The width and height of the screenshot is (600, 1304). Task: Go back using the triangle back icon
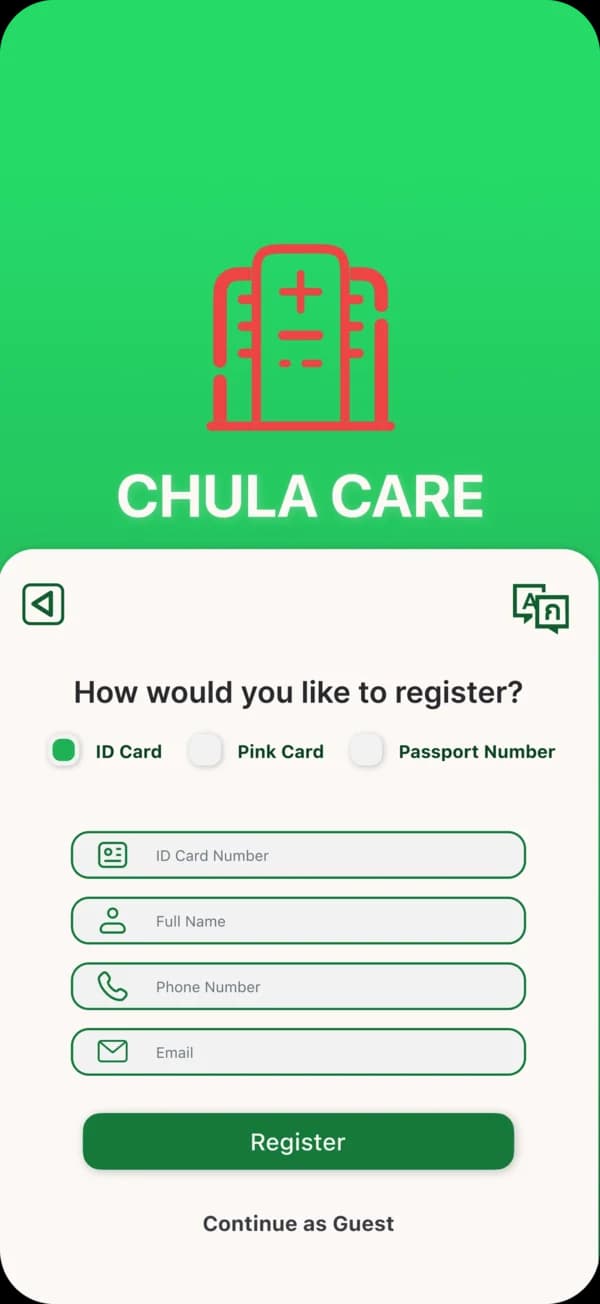click(43, 604)
